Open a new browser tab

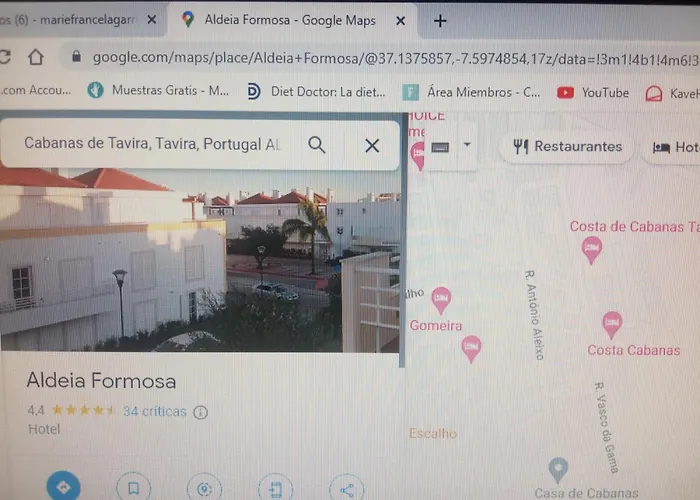[x=440, y=20]
